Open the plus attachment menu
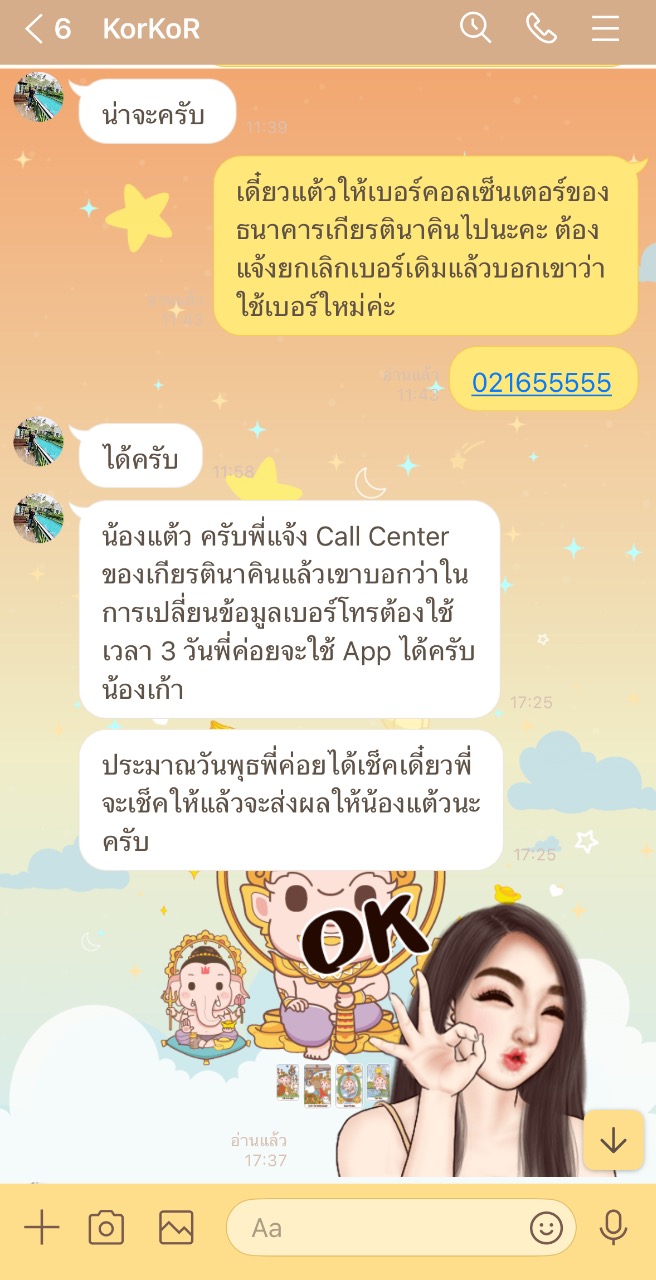656x1280 pixels. [x=41, y=1227]
